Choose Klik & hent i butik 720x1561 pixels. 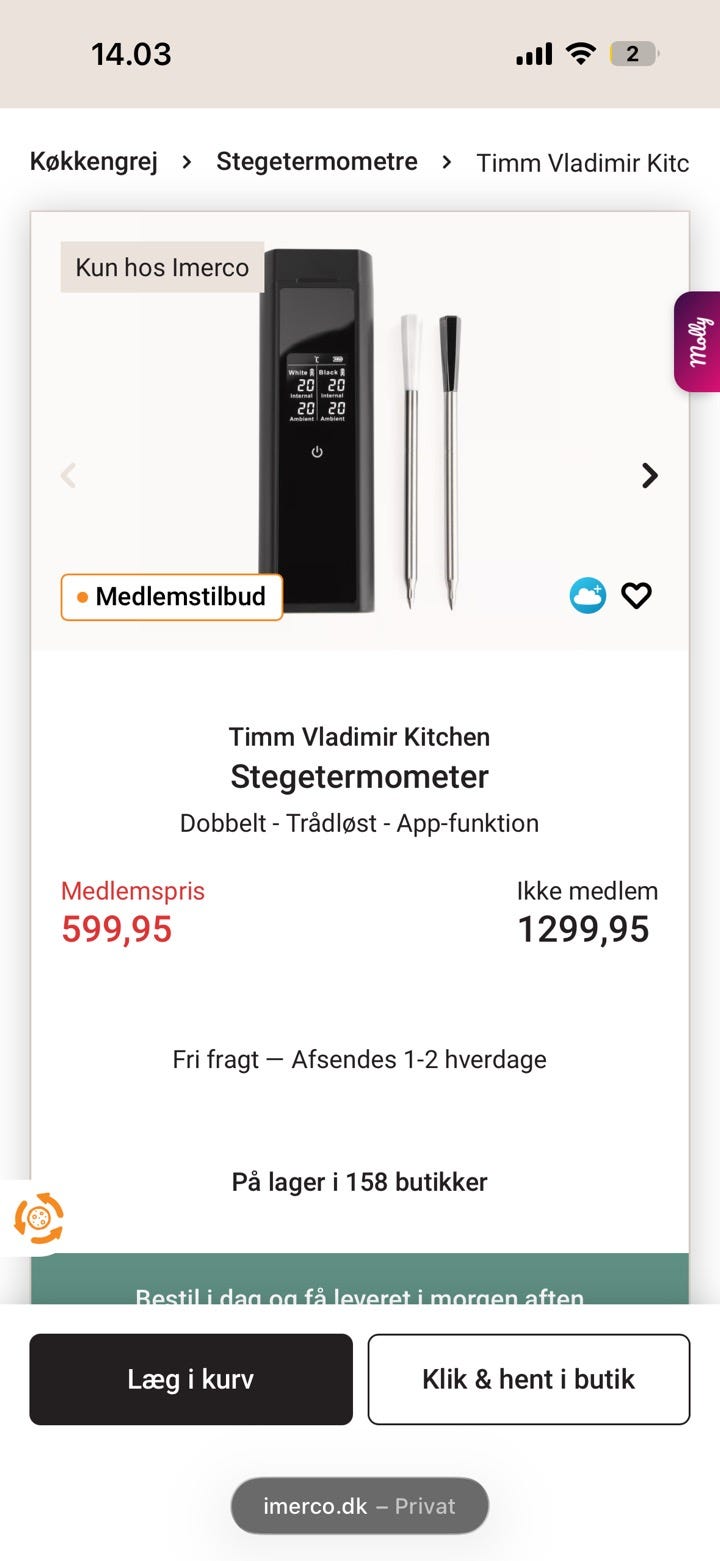pos(528,1379)
